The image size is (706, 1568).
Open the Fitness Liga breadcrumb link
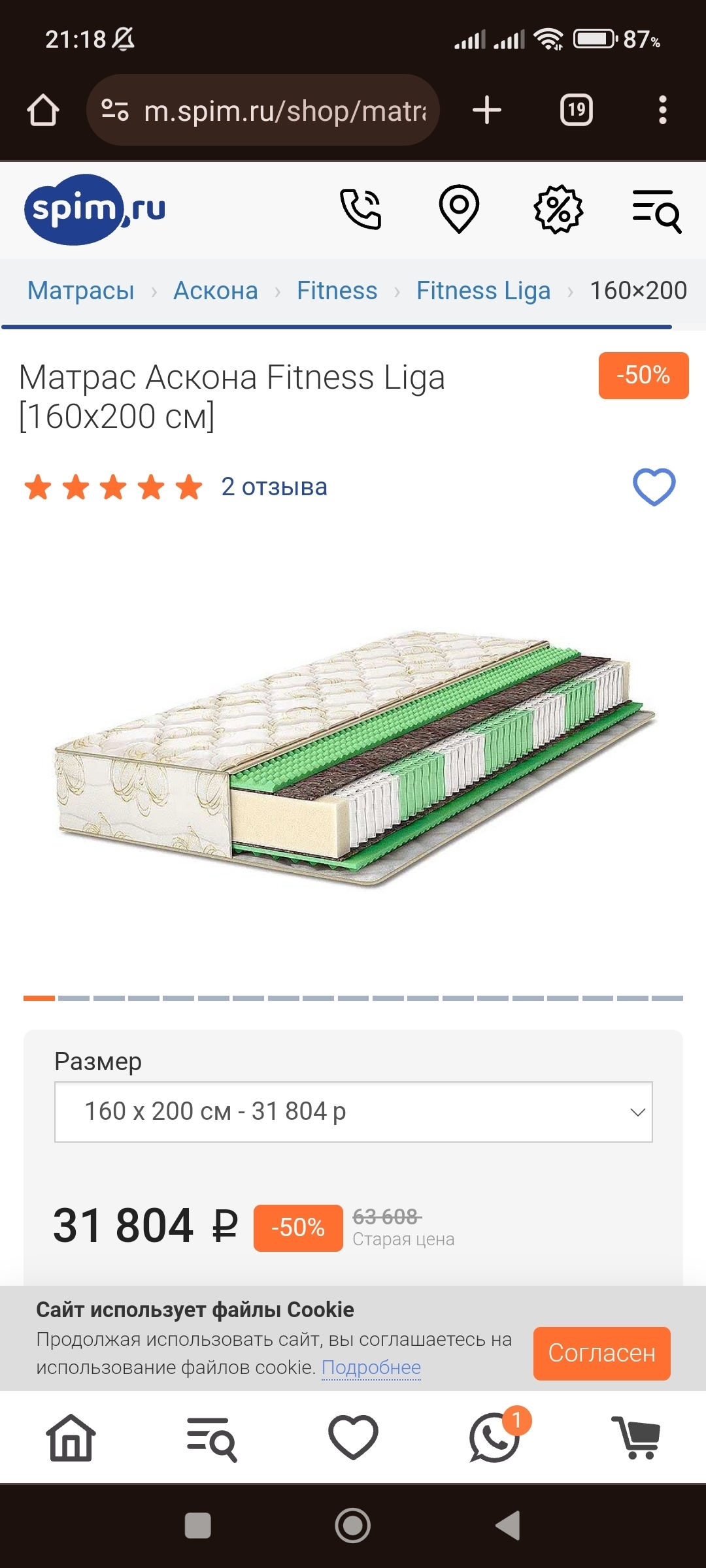pos(484,291)
